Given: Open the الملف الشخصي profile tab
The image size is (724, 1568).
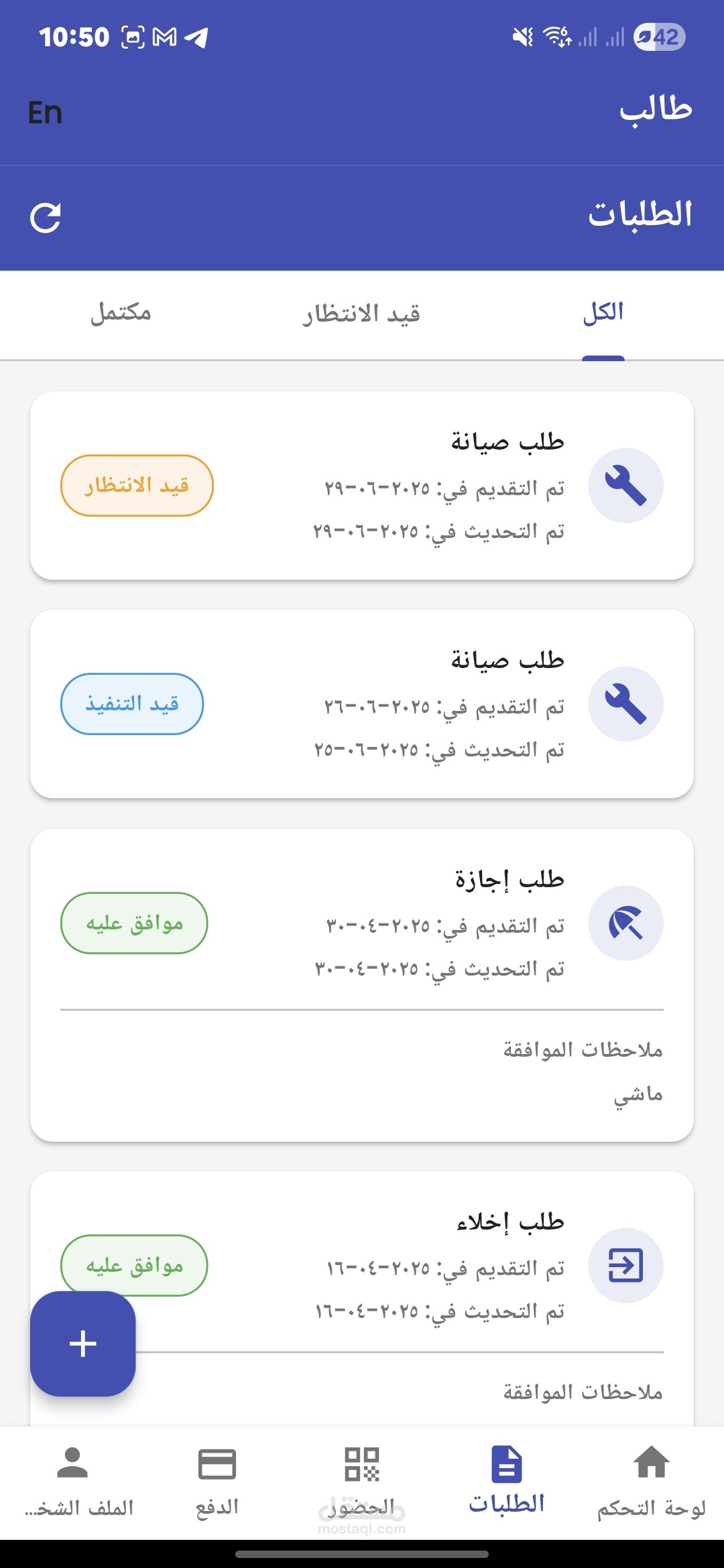Looking at the screenshot, I should click(x=72, y=1482).
